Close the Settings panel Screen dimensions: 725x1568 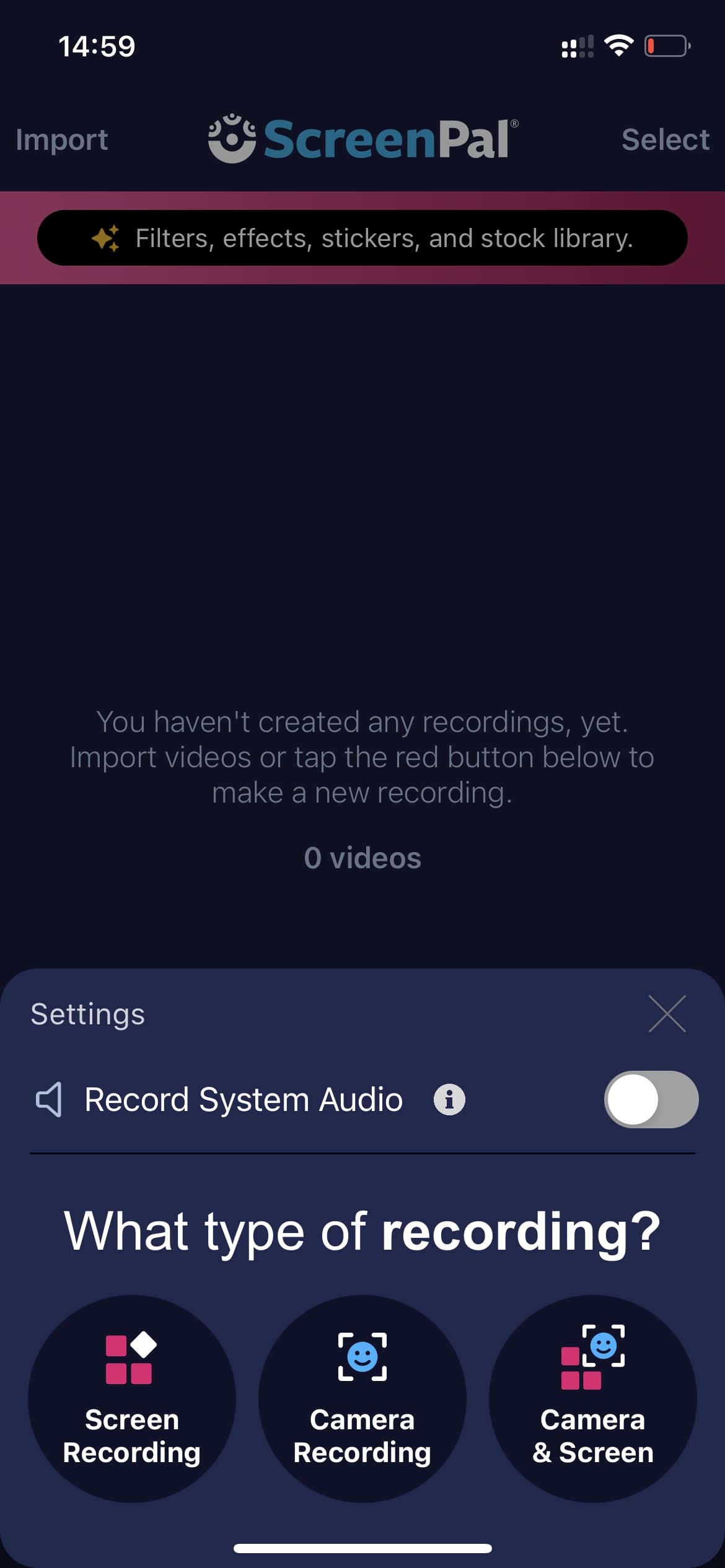coord(667,1014)
